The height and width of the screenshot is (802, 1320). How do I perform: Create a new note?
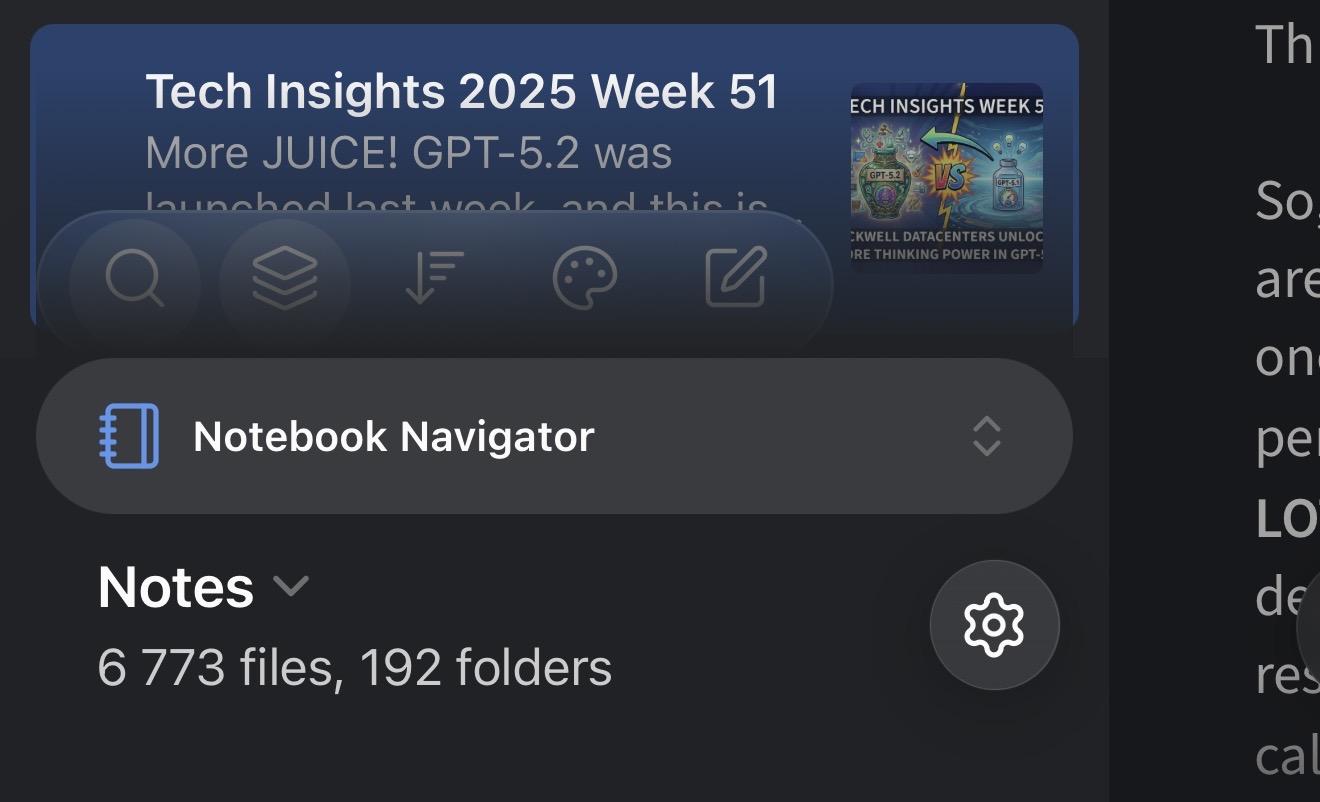(x=736, y=279)
